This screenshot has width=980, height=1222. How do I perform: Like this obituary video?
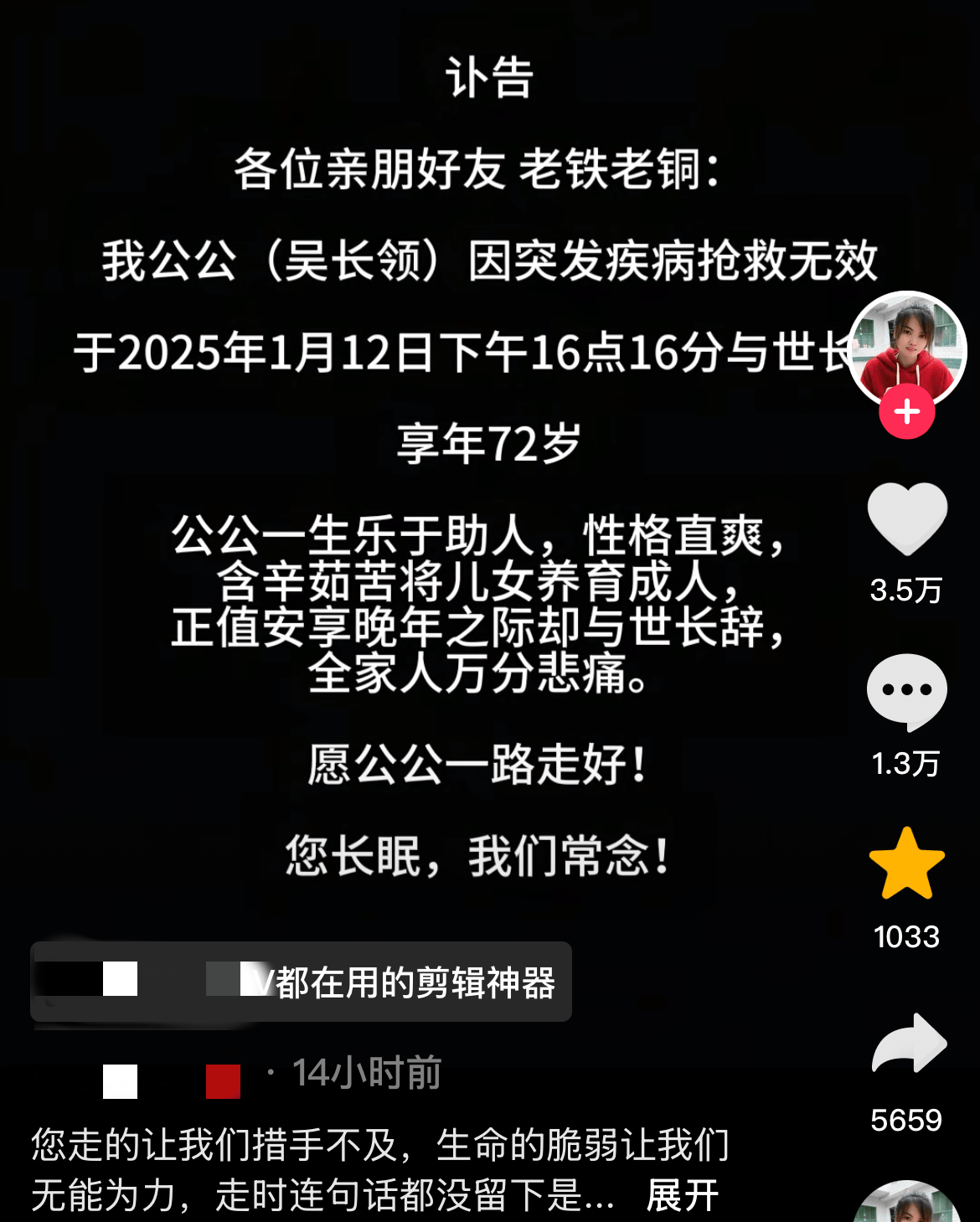pos(907,519)
